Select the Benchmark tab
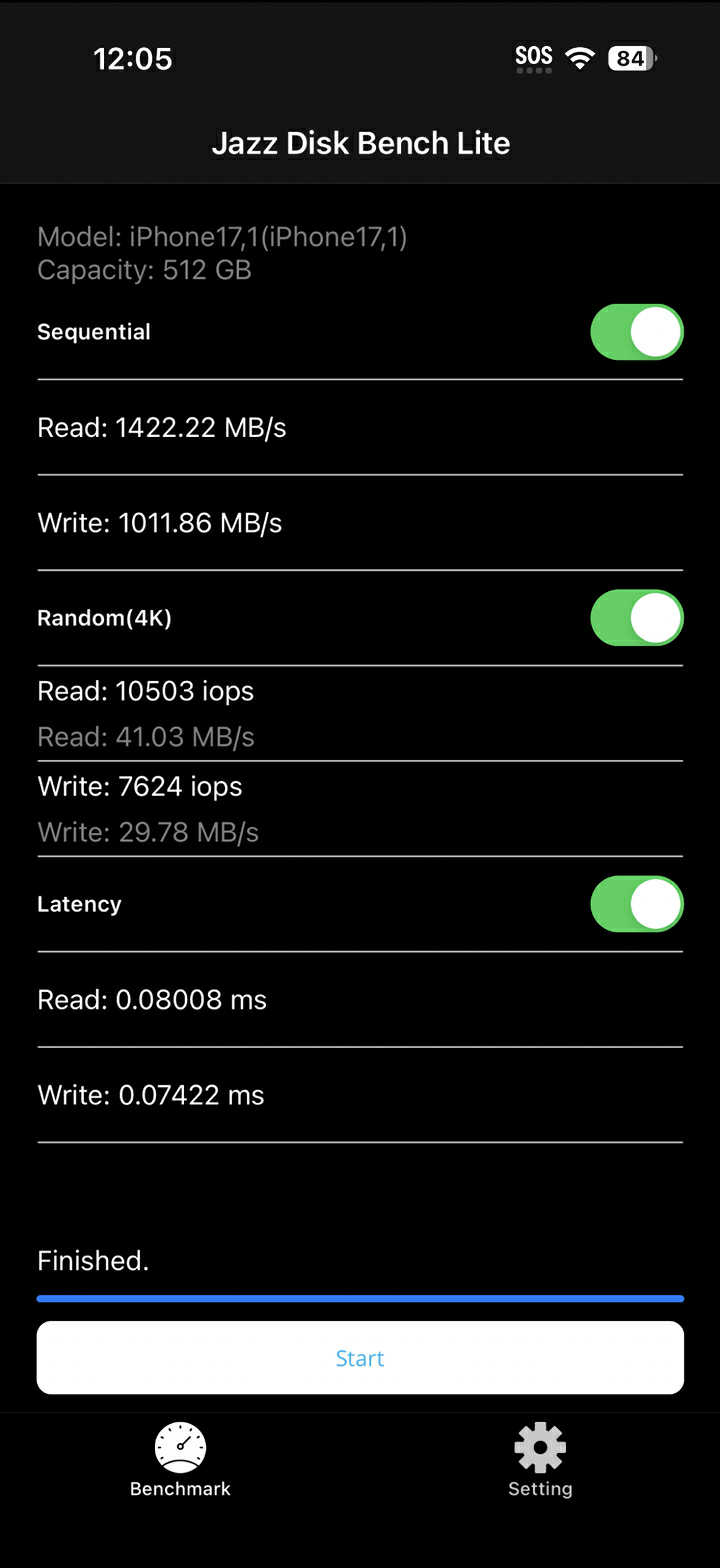720x1568 pixels. pyautogui.click(x=180, y=1460)
